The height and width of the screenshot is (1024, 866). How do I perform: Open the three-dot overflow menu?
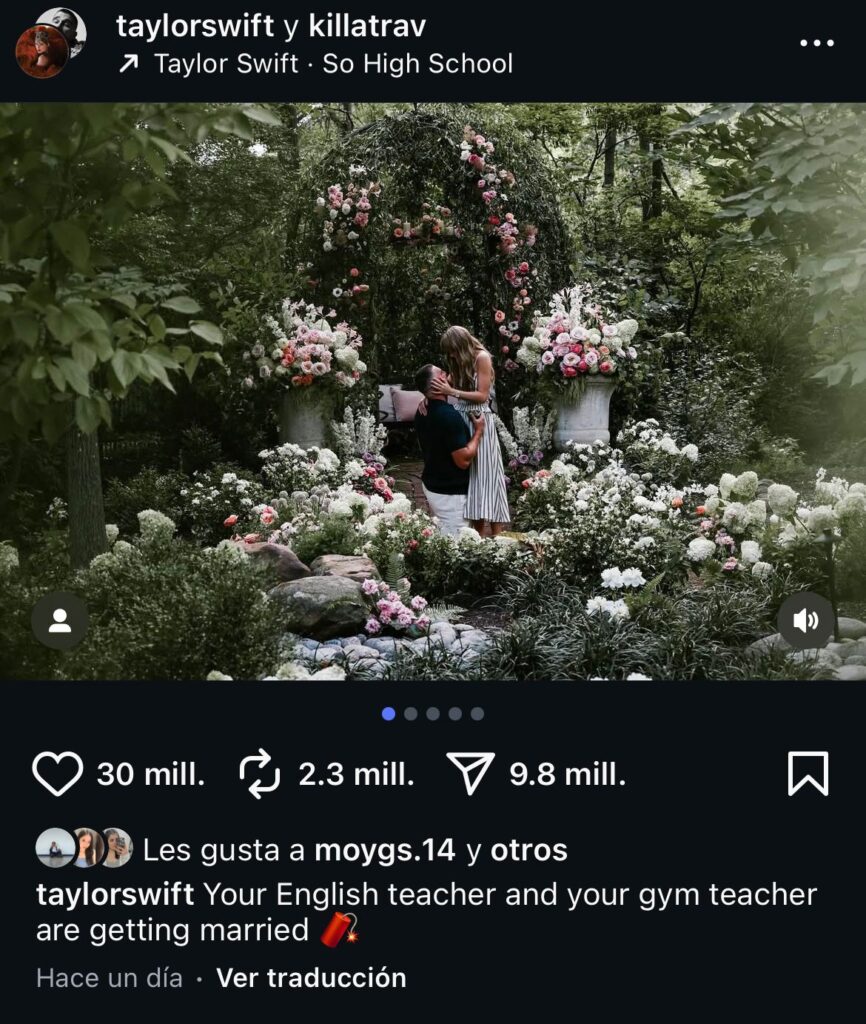click(x=817, y=44)
